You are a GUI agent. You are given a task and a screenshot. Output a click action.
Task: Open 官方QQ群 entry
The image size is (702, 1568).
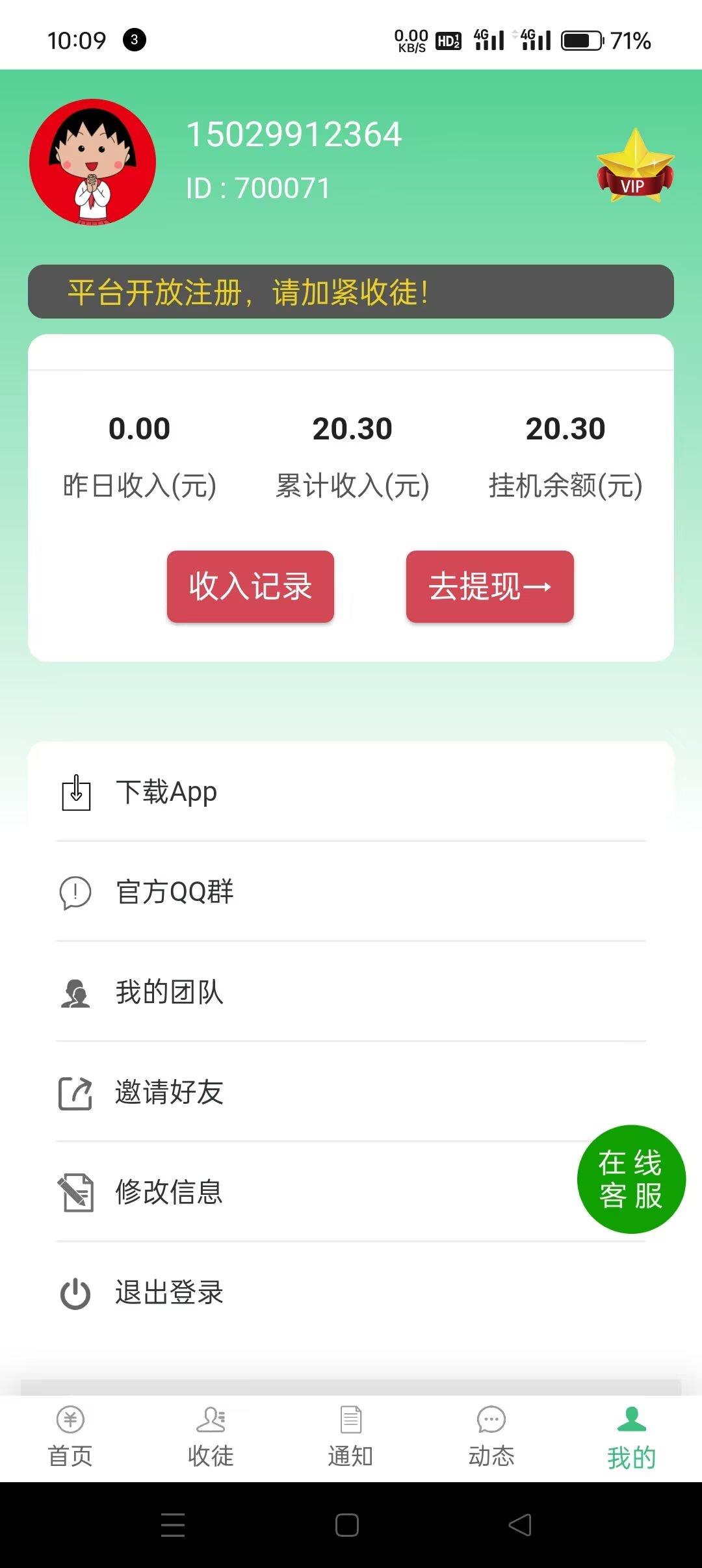pos(351,892)
